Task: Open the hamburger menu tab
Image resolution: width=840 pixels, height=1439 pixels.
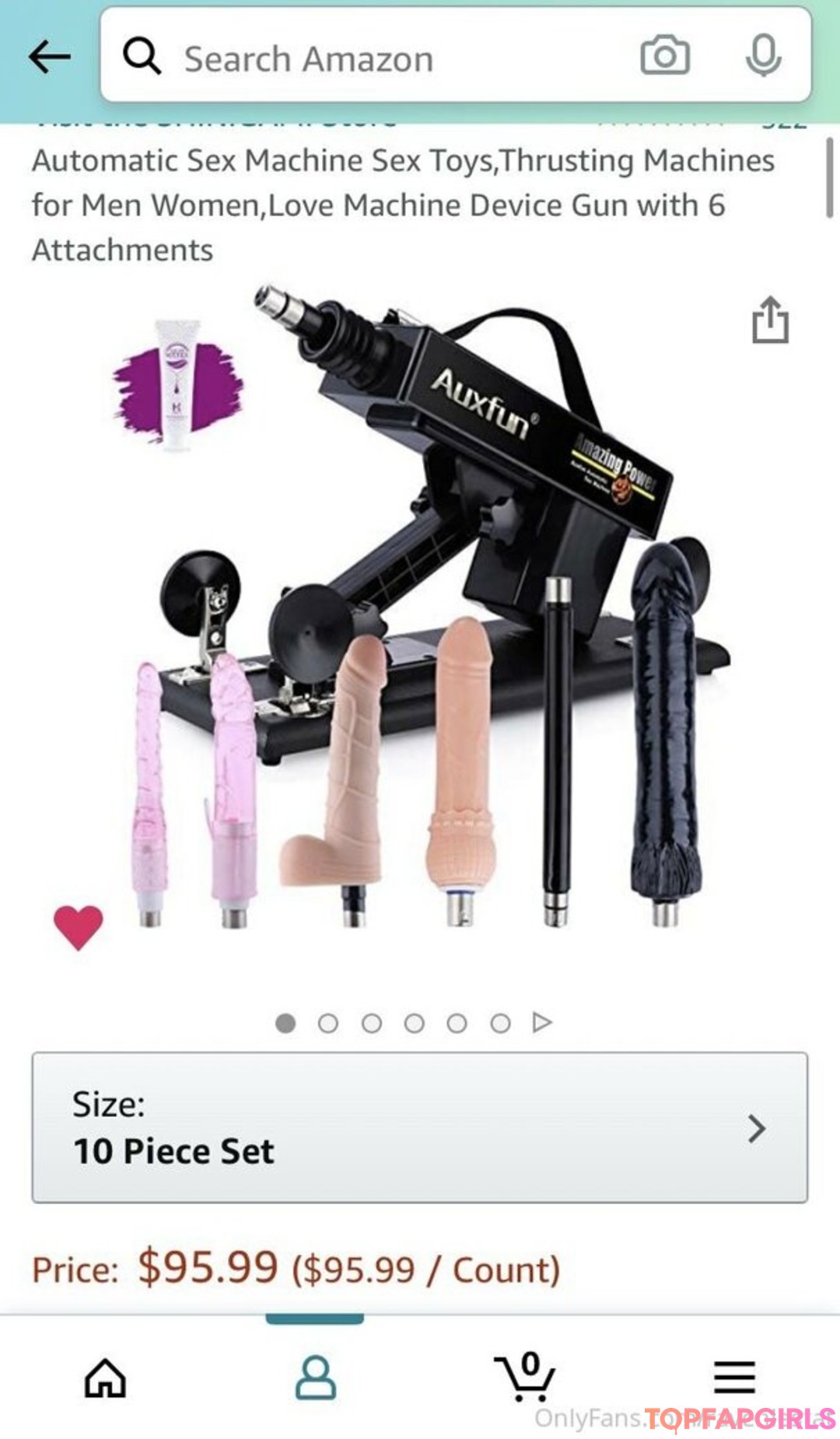Action: click(x=734, y=1378)
